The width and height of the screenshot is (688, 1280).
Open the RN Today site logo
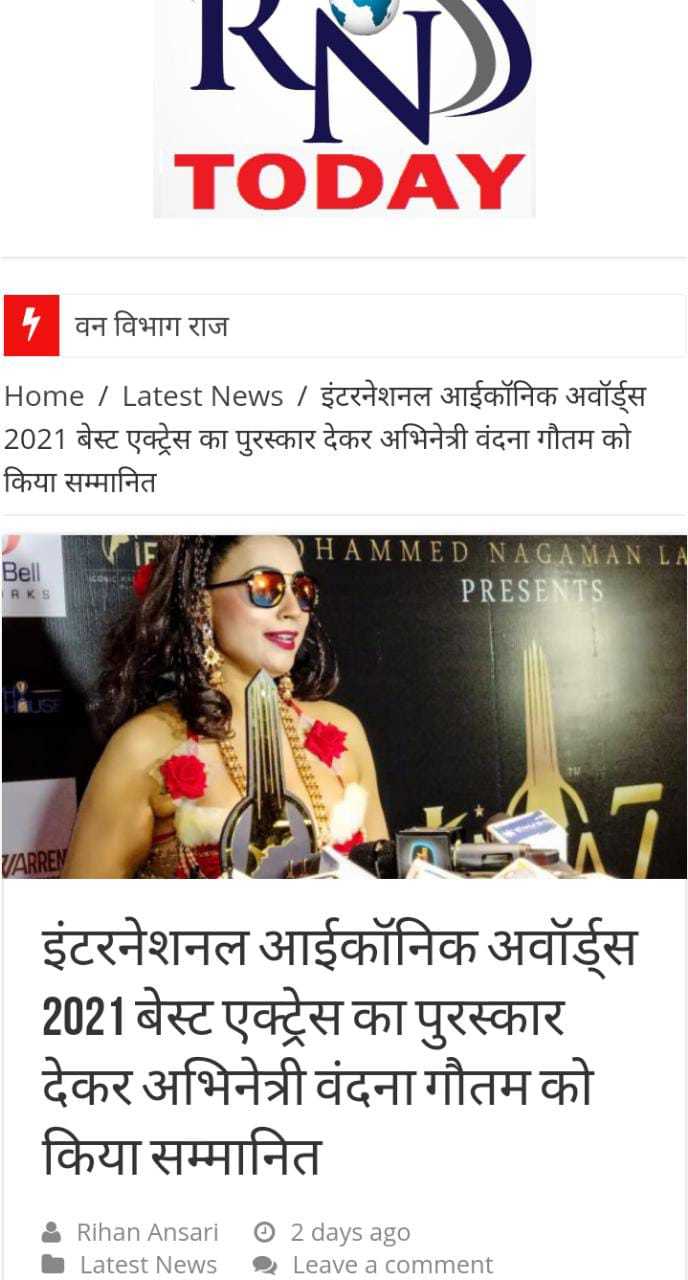click(344, 108)
